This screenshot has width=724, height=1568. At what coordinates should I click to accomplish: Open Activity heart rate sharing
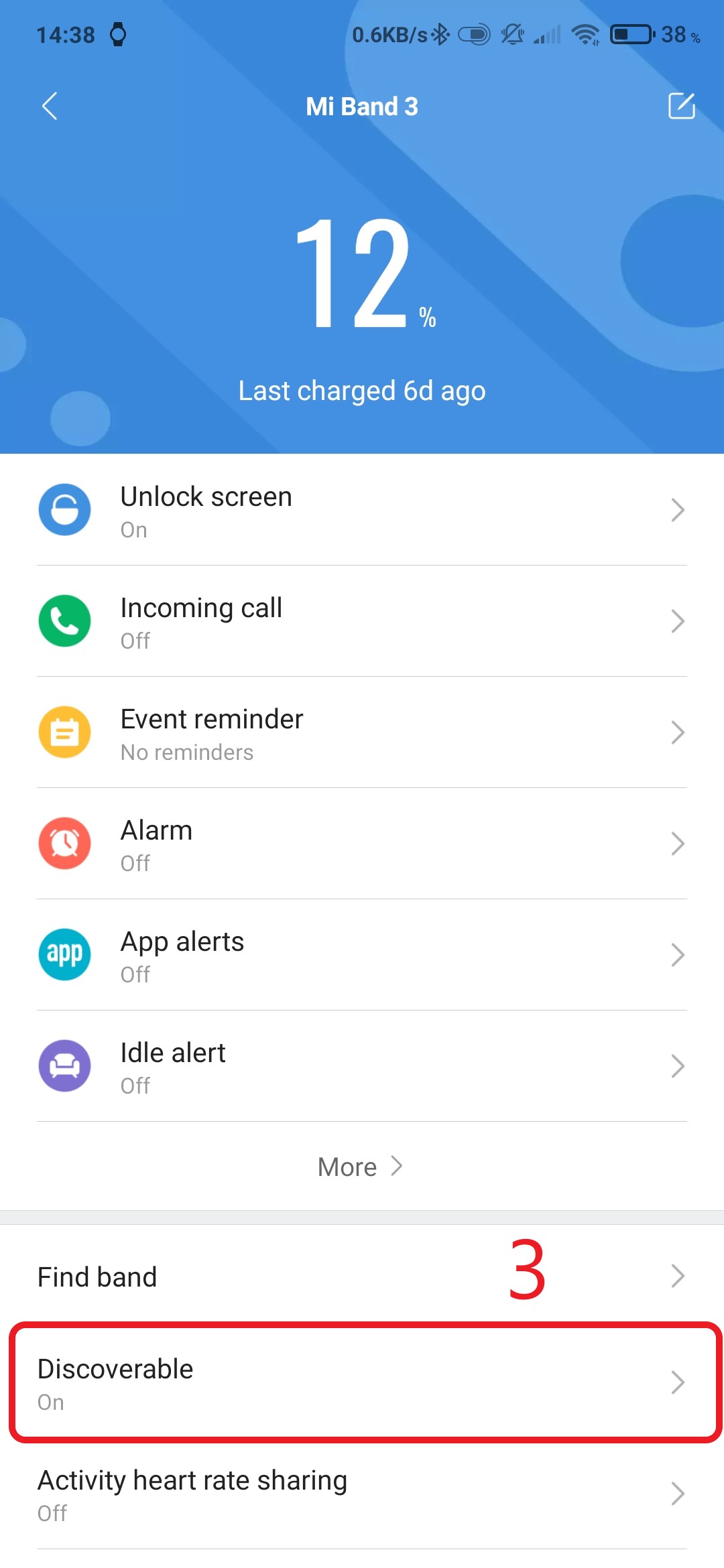[x=362, y=1494]
